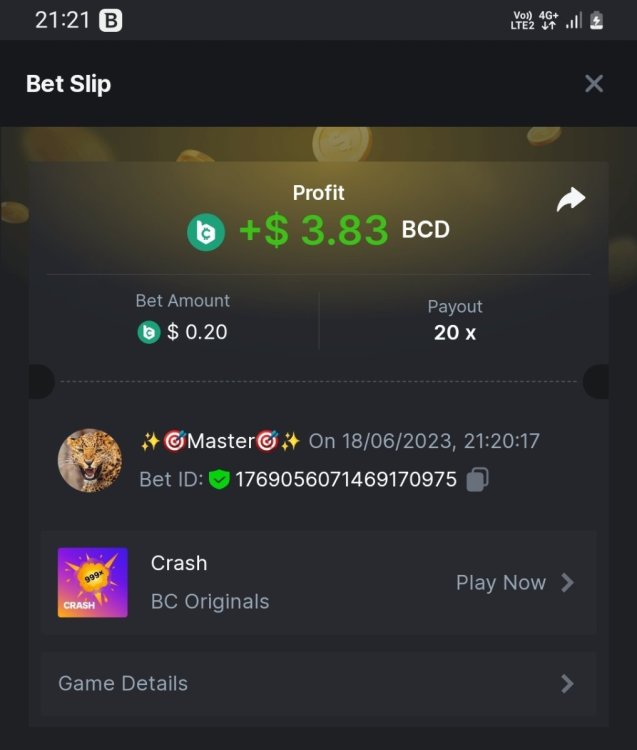637x750 pixels.
Task: Copy the Bet ID number
Action: pos(477,480)
